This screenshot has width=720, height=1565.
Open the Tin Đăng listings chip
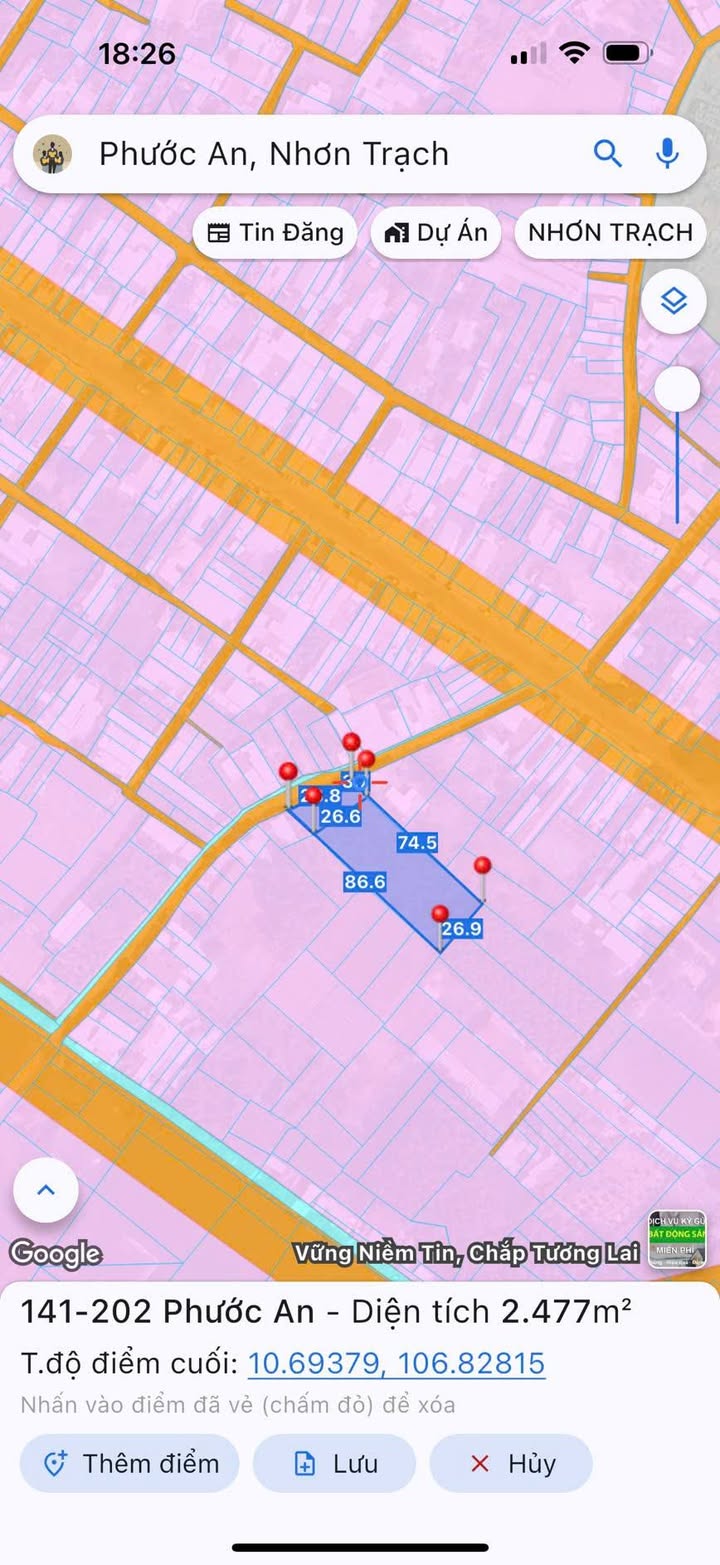coord(275,233)
